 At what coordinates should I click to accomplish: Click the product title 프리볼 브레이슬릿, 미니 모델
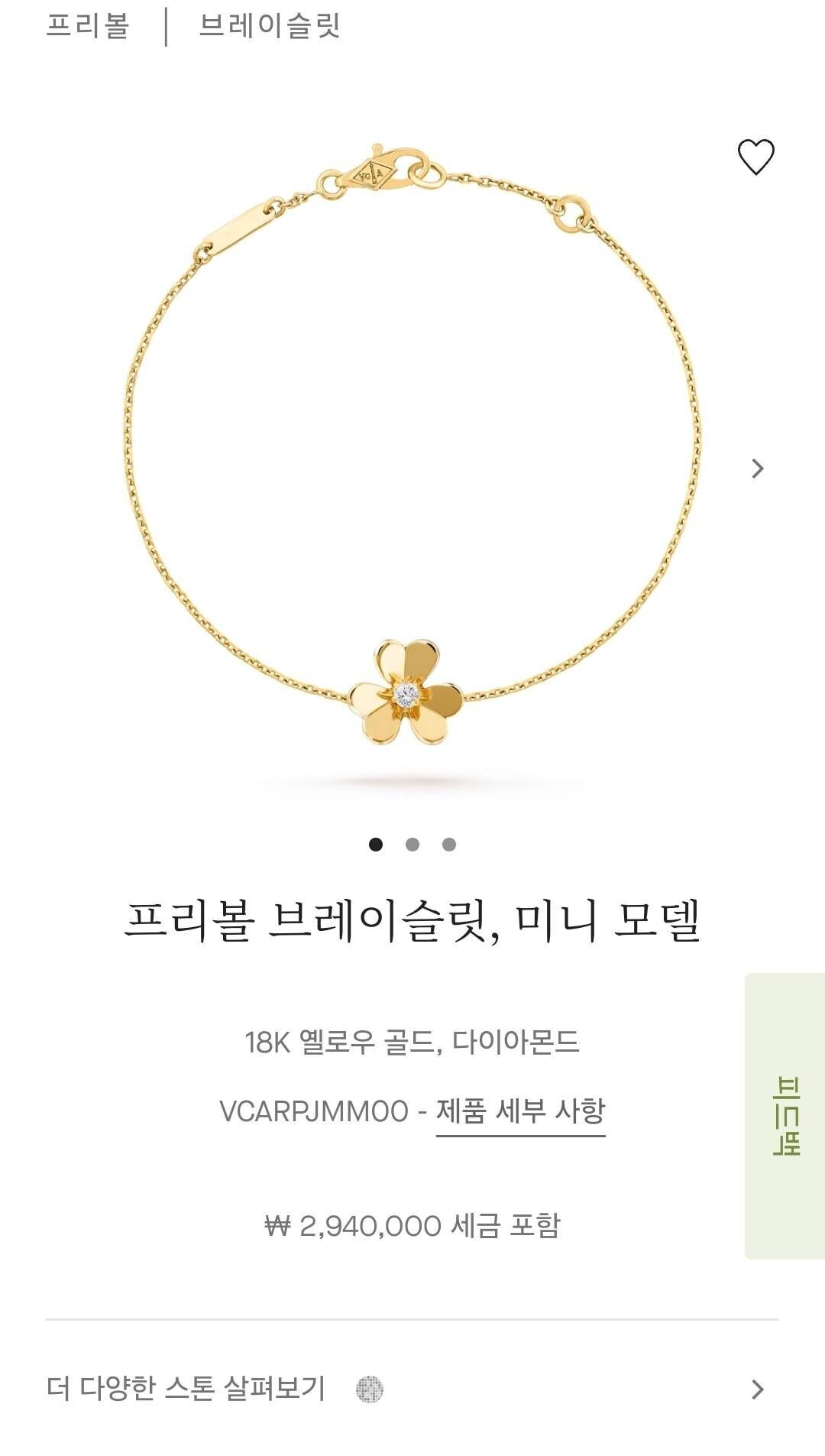point(412,922)
